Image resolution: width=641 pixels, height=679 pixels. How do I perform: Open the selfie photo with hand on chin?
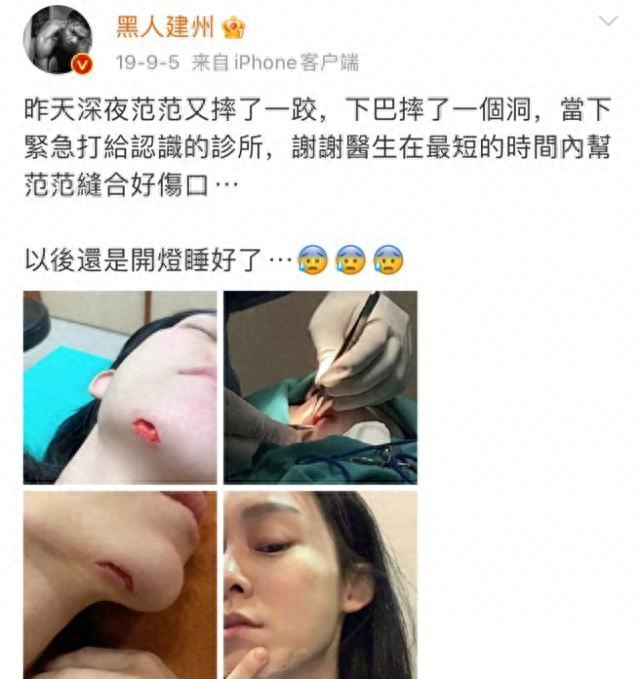coord(320,584)
